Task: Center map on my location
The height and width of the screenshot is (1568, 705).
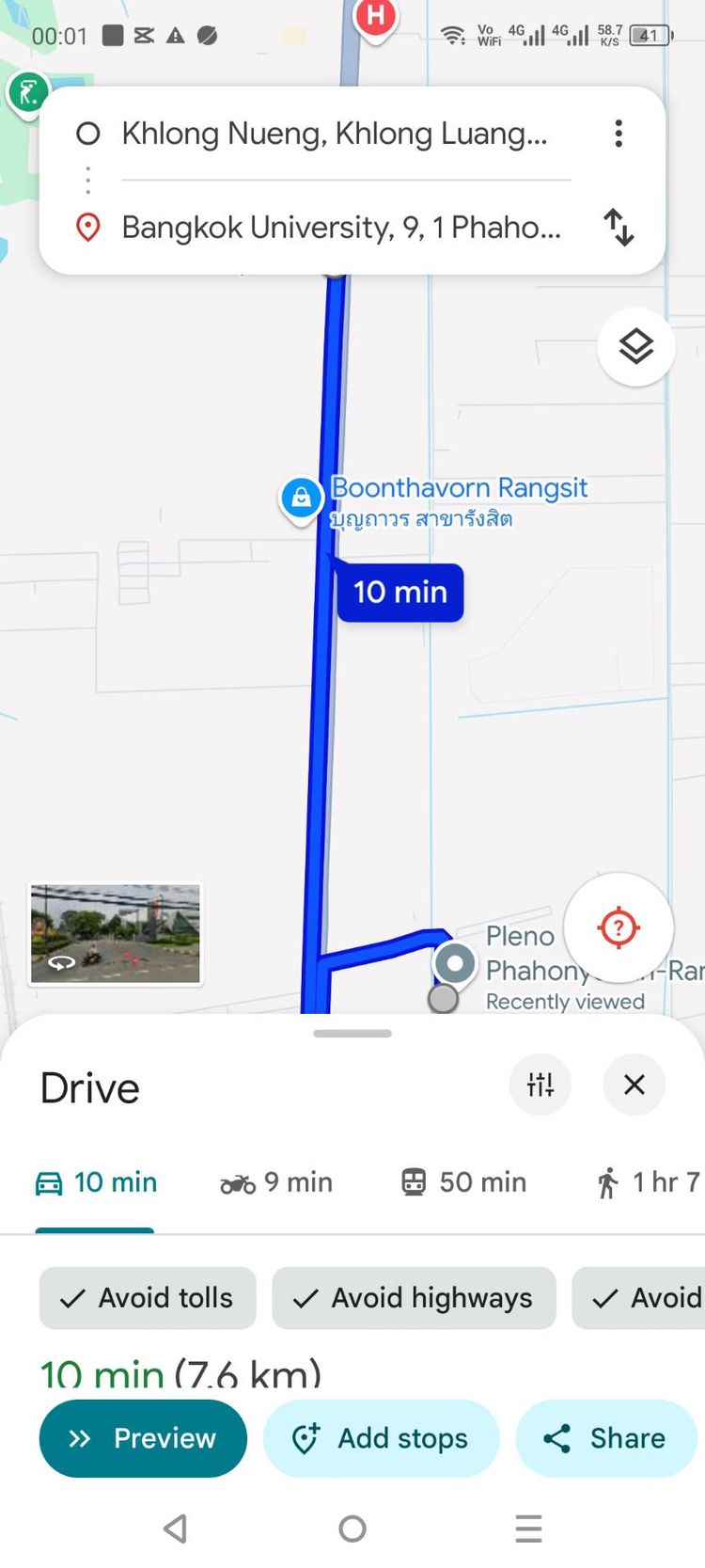Action: click(x=619, y=927)
